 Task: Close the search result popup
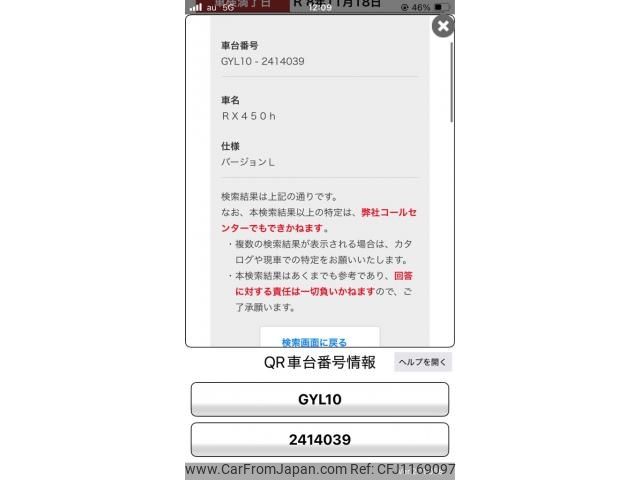pyautogui.click(x=442, y=27)
